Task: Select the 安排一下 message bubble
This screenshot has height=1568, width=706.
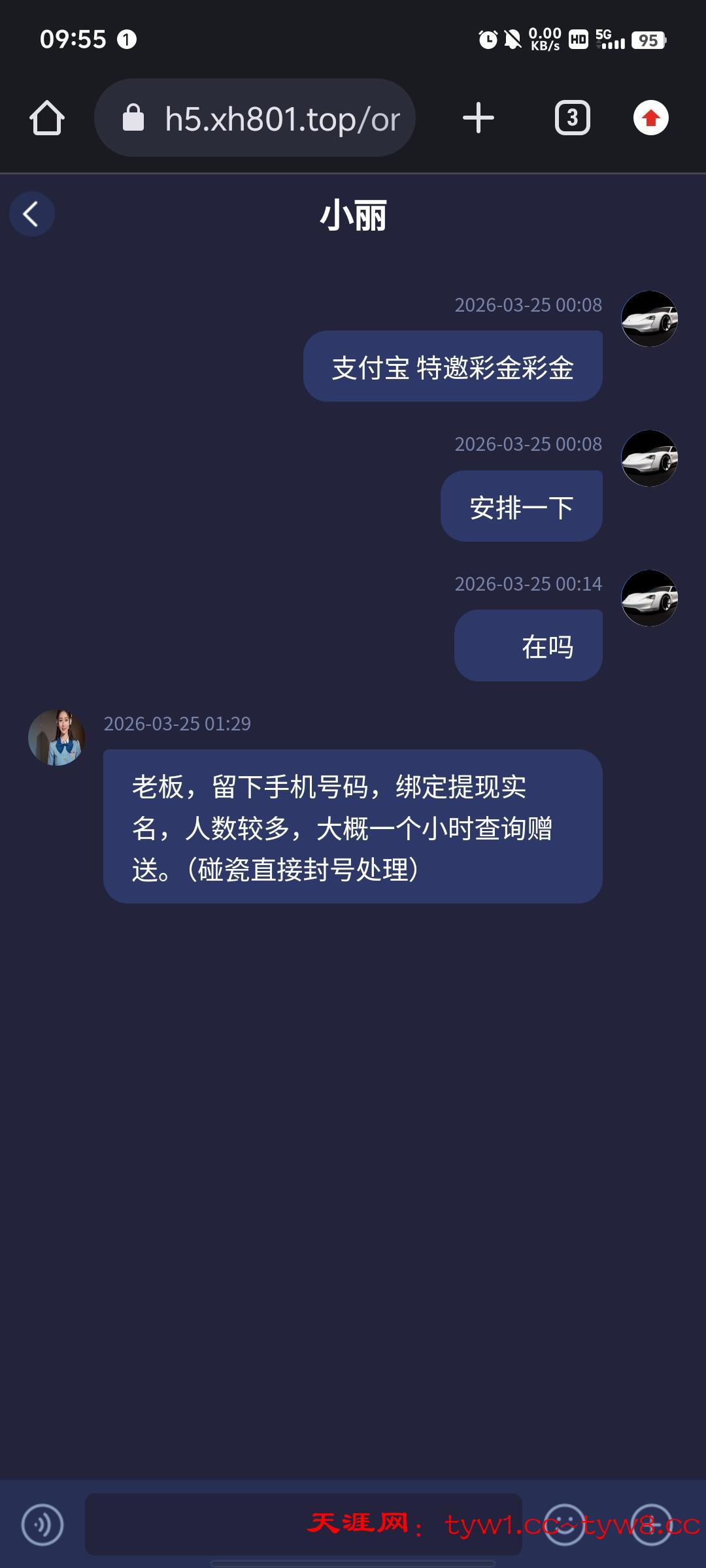Action: (521, 506)
